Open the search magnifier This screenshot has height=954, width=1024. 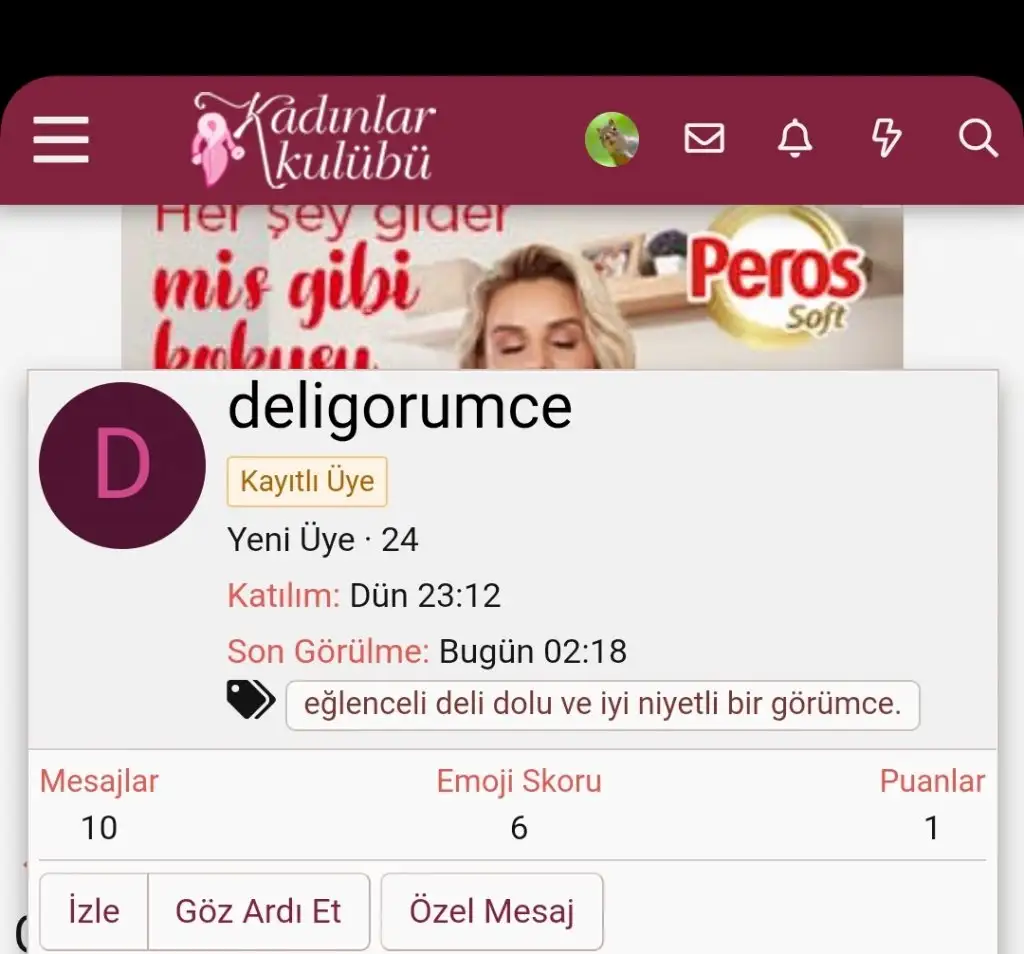pyautogui.click(x=977, y=139)
